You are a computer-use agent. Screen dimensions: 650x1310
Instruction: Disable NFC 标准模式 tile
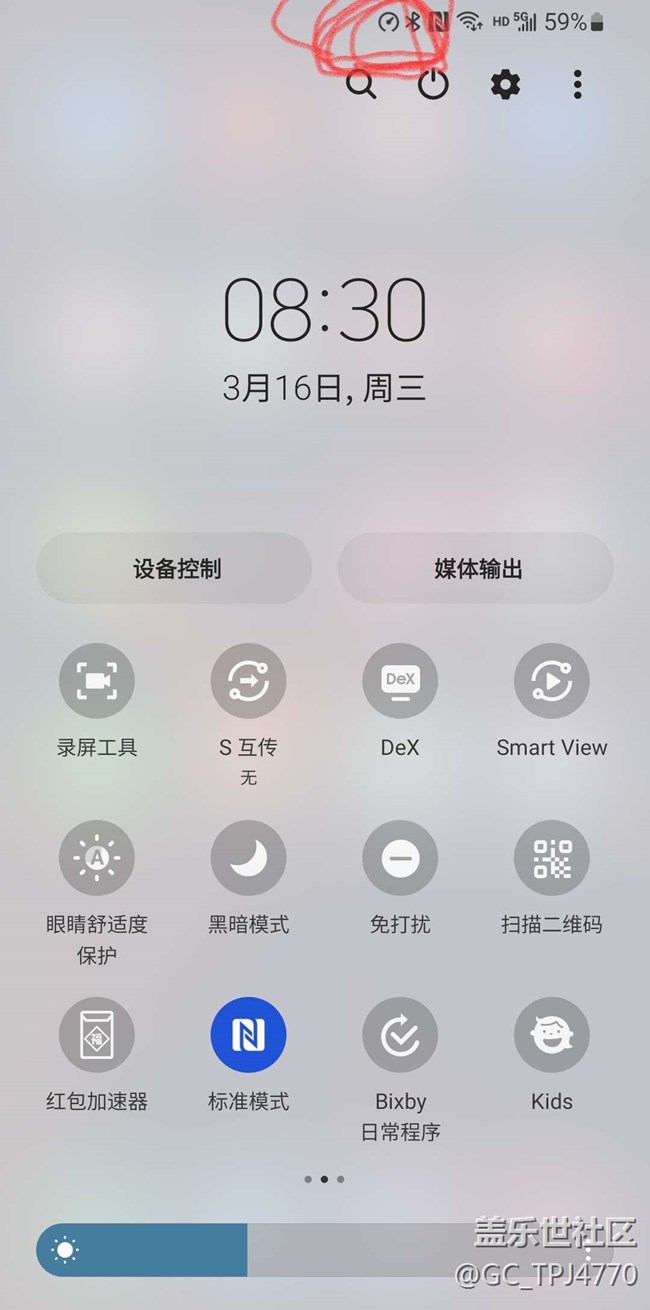coord(248,1035)
